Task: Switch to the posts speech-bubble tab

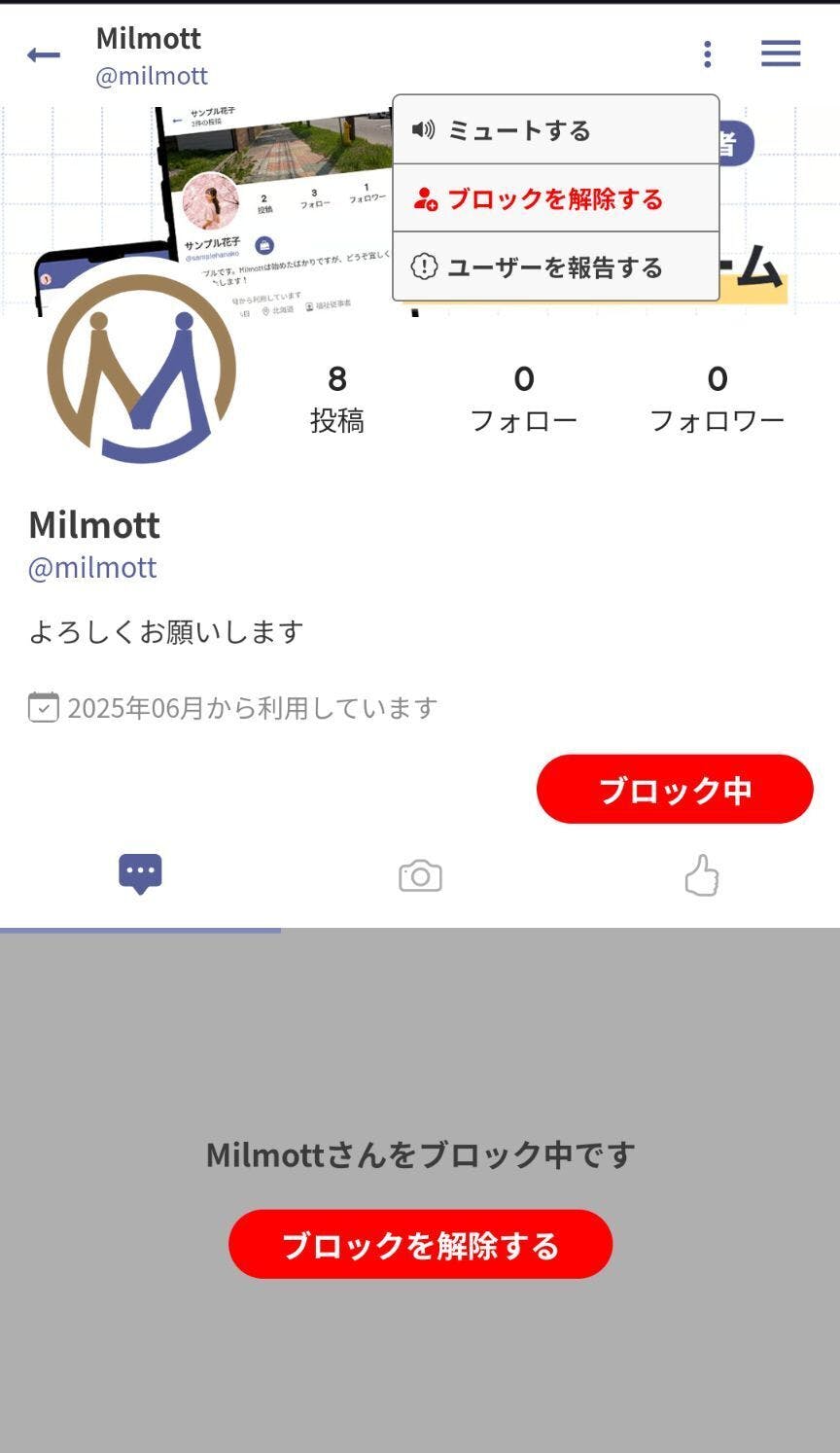Action: [x=140, y=875]
